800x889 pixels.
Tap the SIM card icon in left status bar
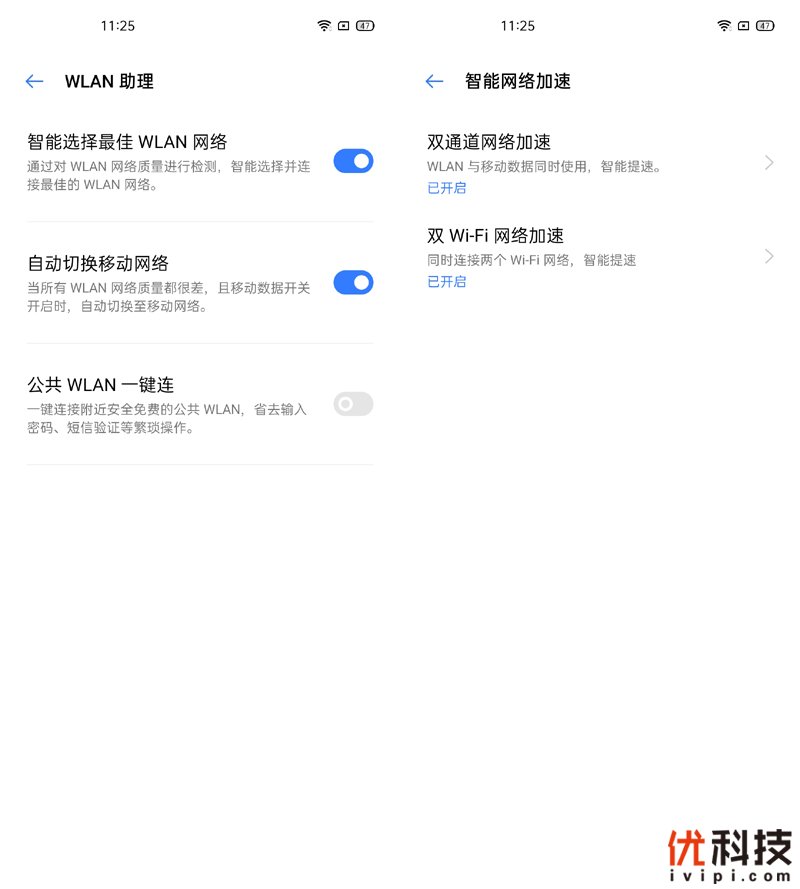[343, 25]
